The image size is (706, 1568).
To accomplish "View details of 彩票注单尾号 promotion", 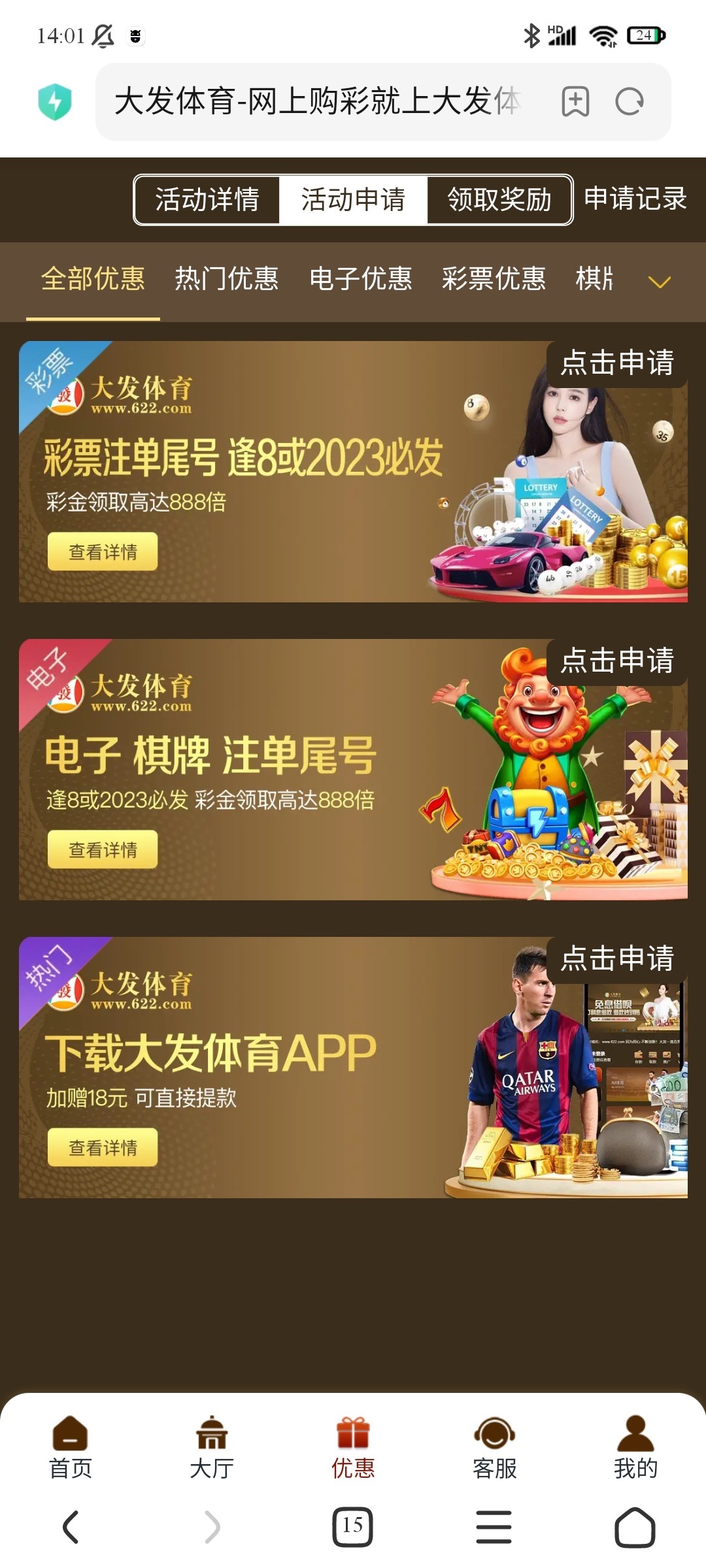I will (103, 552).
